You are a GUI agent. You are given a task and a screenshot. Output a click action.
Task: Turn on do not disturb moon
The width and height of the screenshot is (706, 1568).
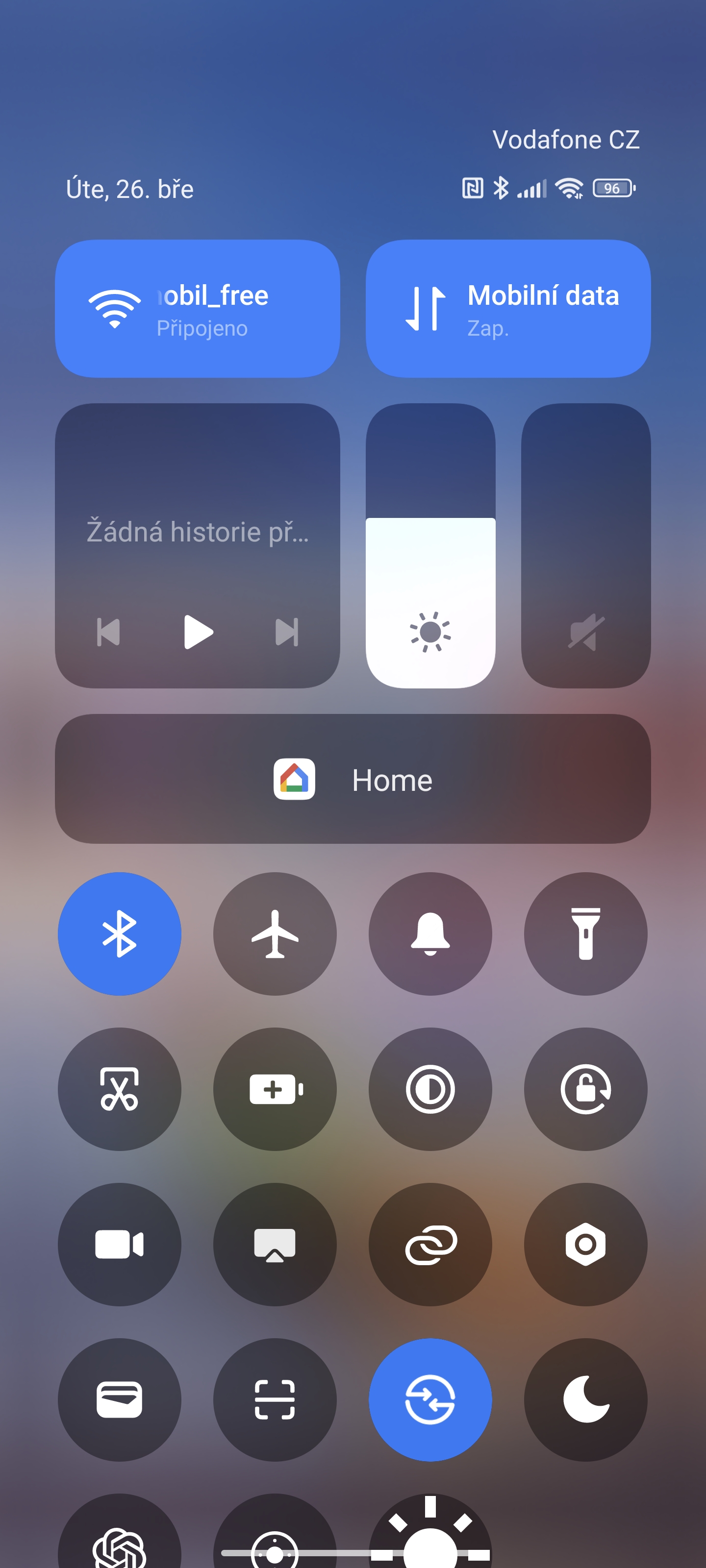tap(585, 1399)
